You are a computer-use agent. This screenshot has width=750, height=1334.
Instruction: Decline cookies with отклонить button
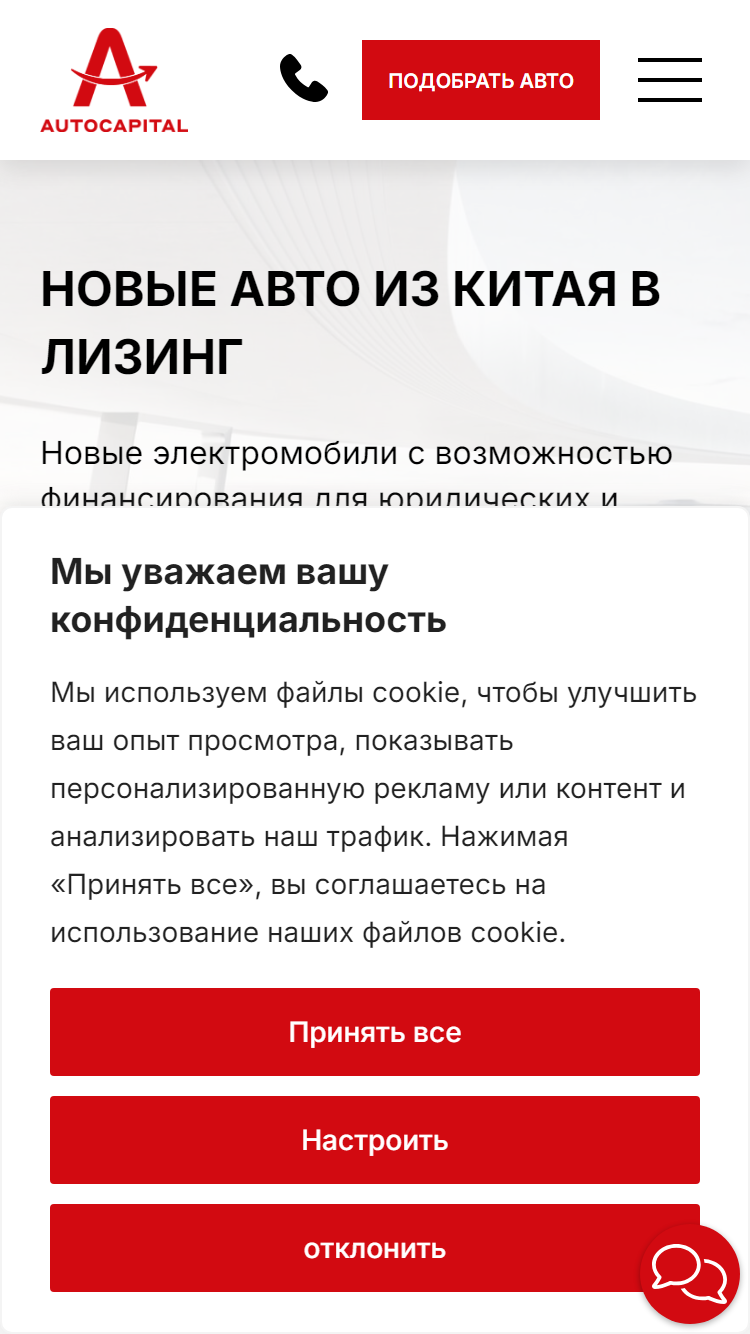375,1248
